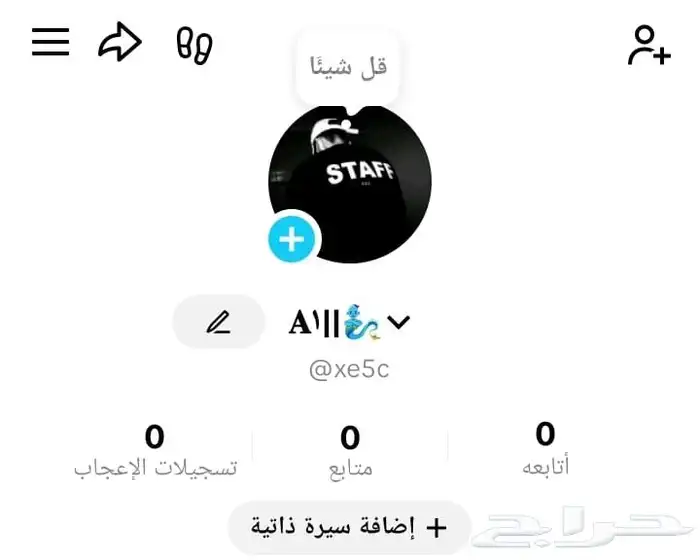The height and width of the screenshot is (560, 700).
Task: Open the hamburger menu
Action: pyautogui.click(x=51, y=42)
